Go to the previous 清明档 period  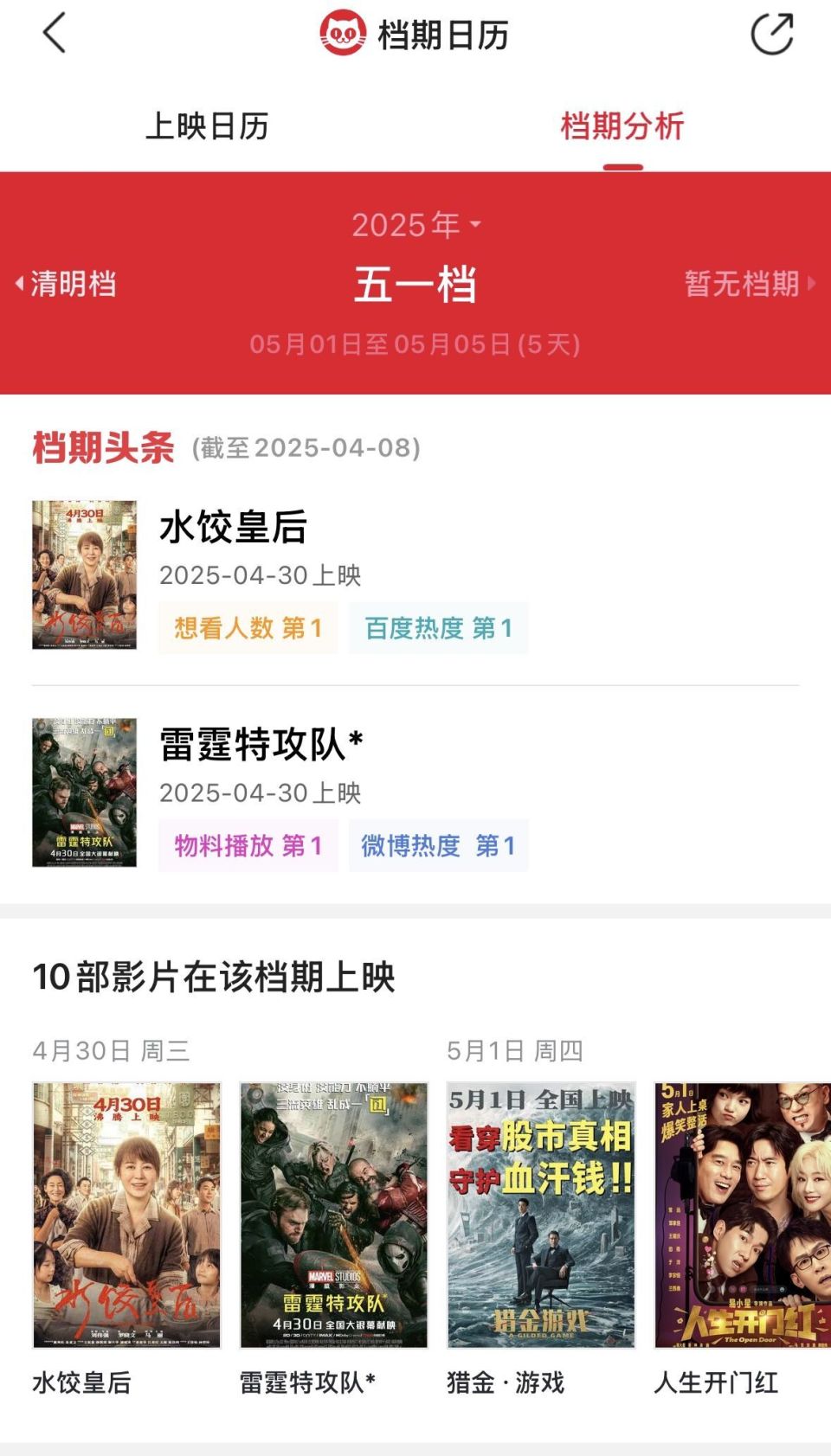pyautogui.click(x=68, y=284)
